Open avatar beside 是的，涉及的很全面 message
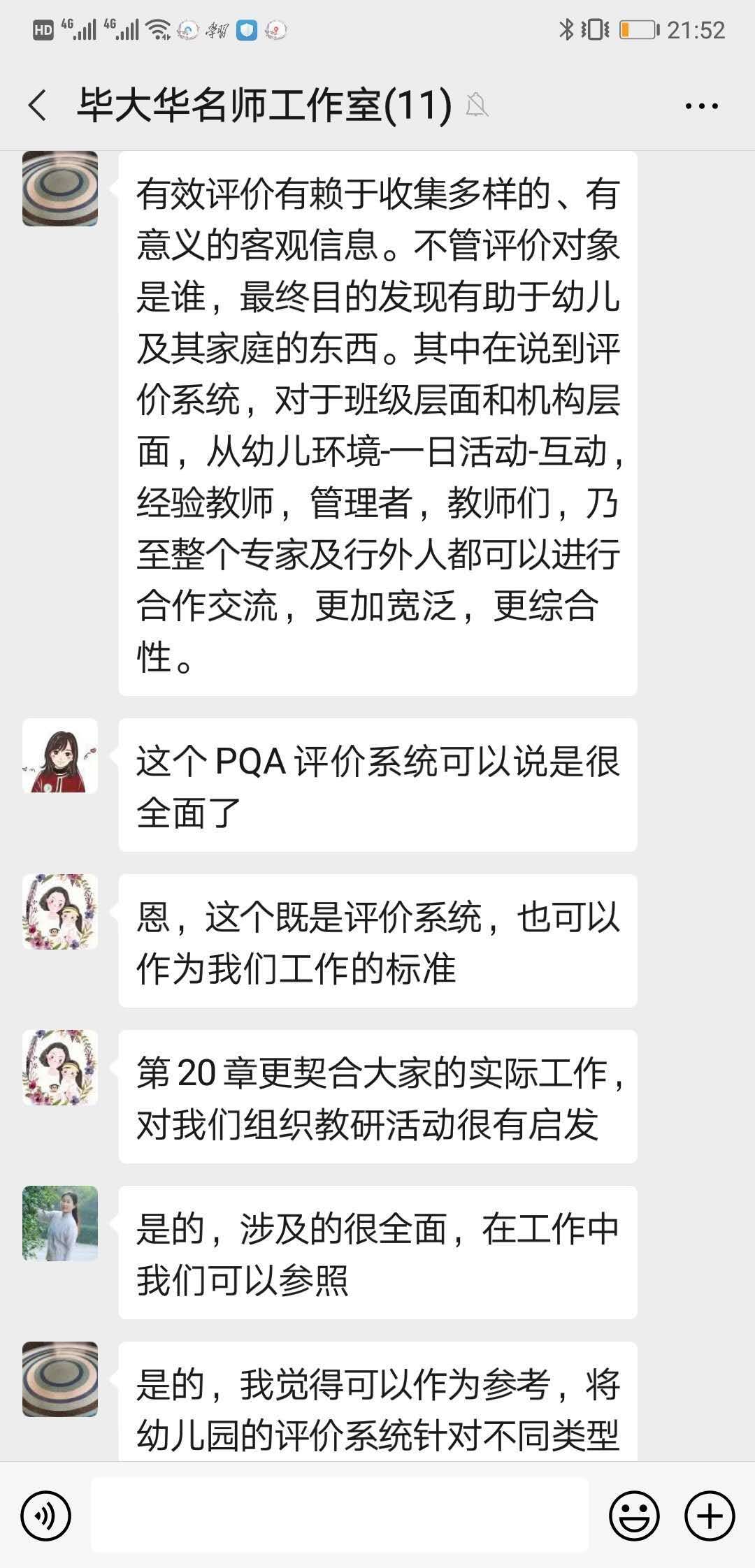 coord(60,1224)
